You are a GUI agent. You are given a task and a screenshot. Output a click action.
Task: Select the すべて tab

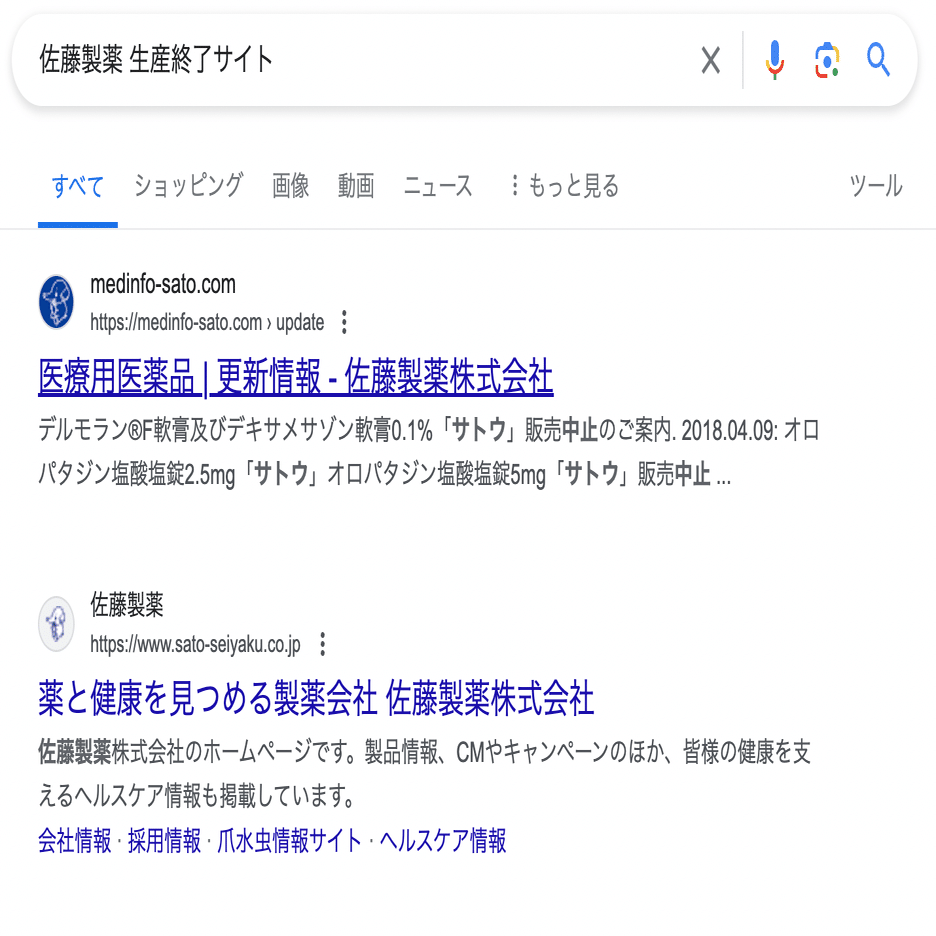pyautogui.click(x=78, y=186)
